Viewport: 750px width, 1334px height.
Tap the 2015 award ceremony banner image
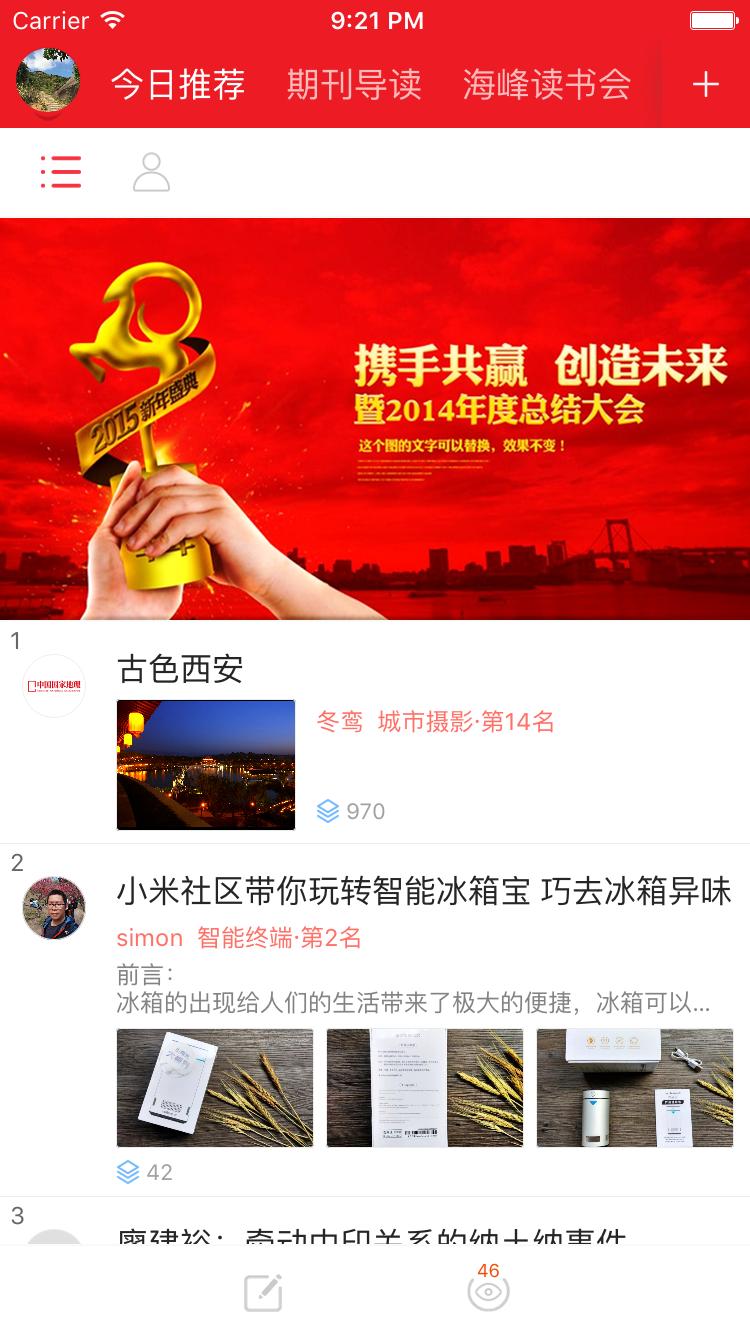(x=375, y=420)
